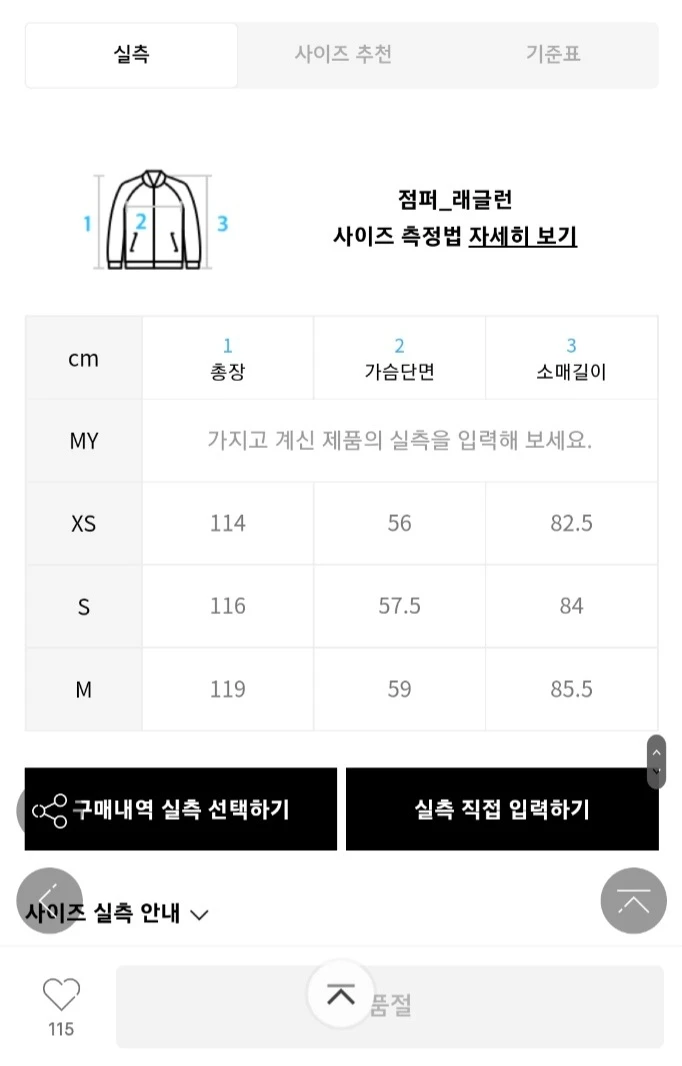This screenshot has width=682, height=1066.
Task: Tap the MY row to enter measurements
Action: pos(399,441)
